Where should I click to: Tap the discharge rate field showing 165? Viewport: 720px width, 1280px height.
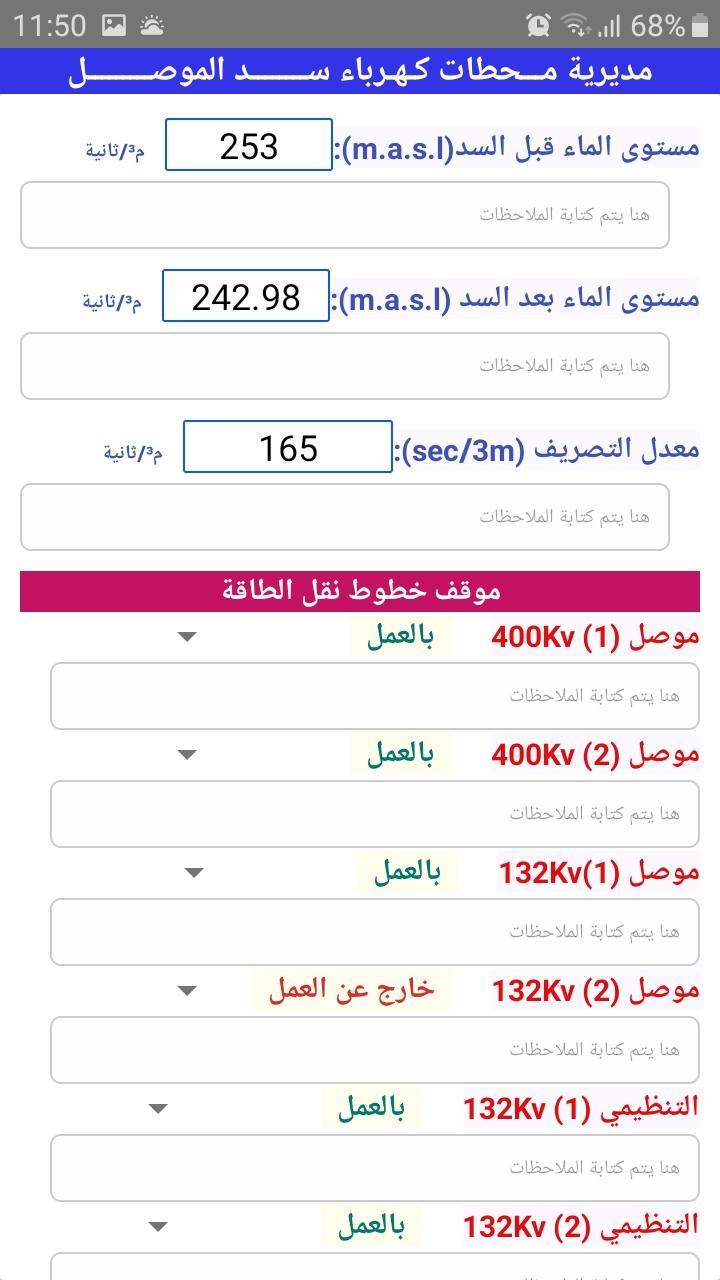click(288, 447)
